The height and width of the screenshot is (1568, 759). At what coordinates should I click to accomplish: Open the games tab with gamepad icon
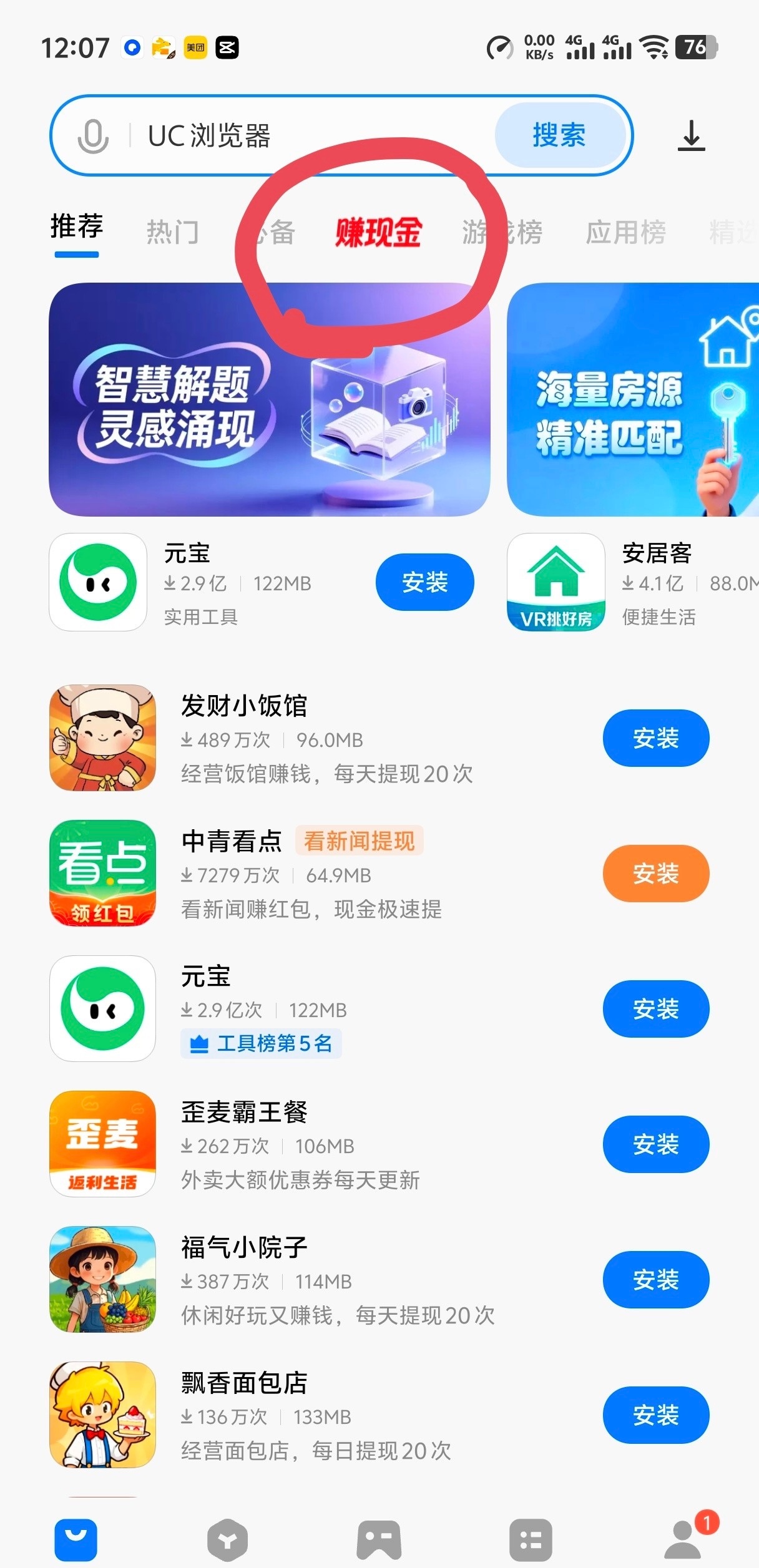tap(379, 1539)
